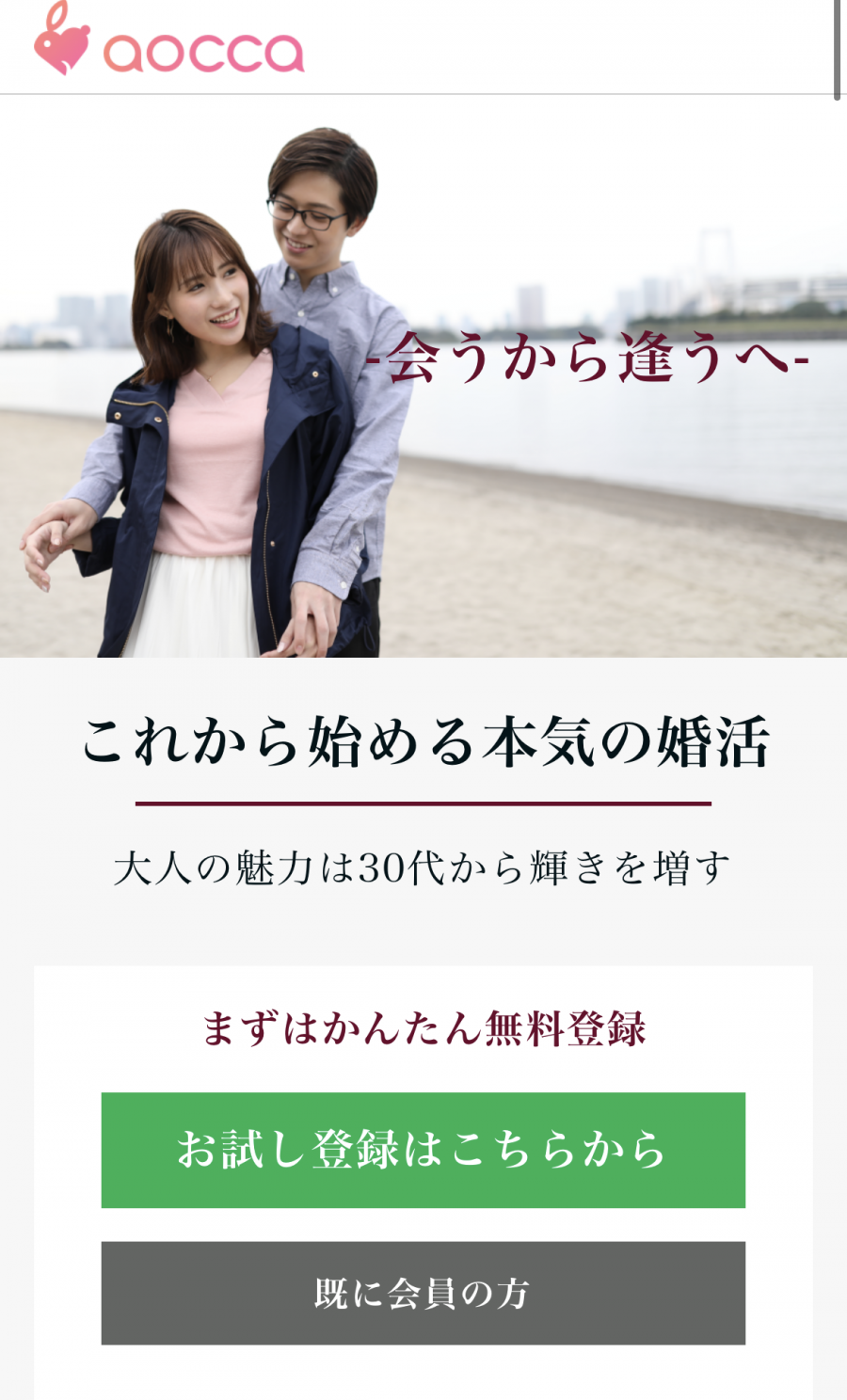The width and height of the screenshot is (847, 1400).
Task: Open the aocca logo home link
Action: tap(169, 42)
